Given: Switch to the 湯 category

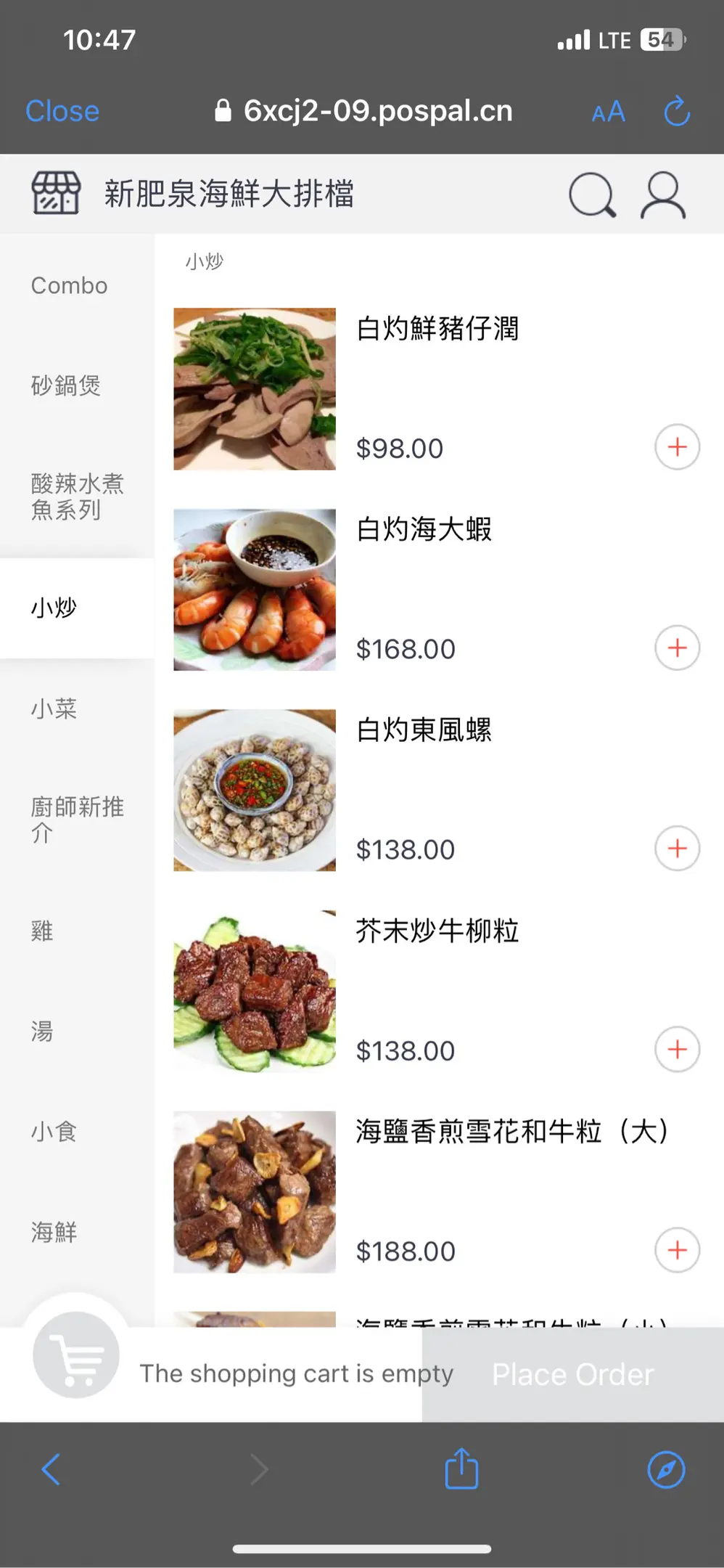Looking at the screenshot, I should coord(42,1031).
